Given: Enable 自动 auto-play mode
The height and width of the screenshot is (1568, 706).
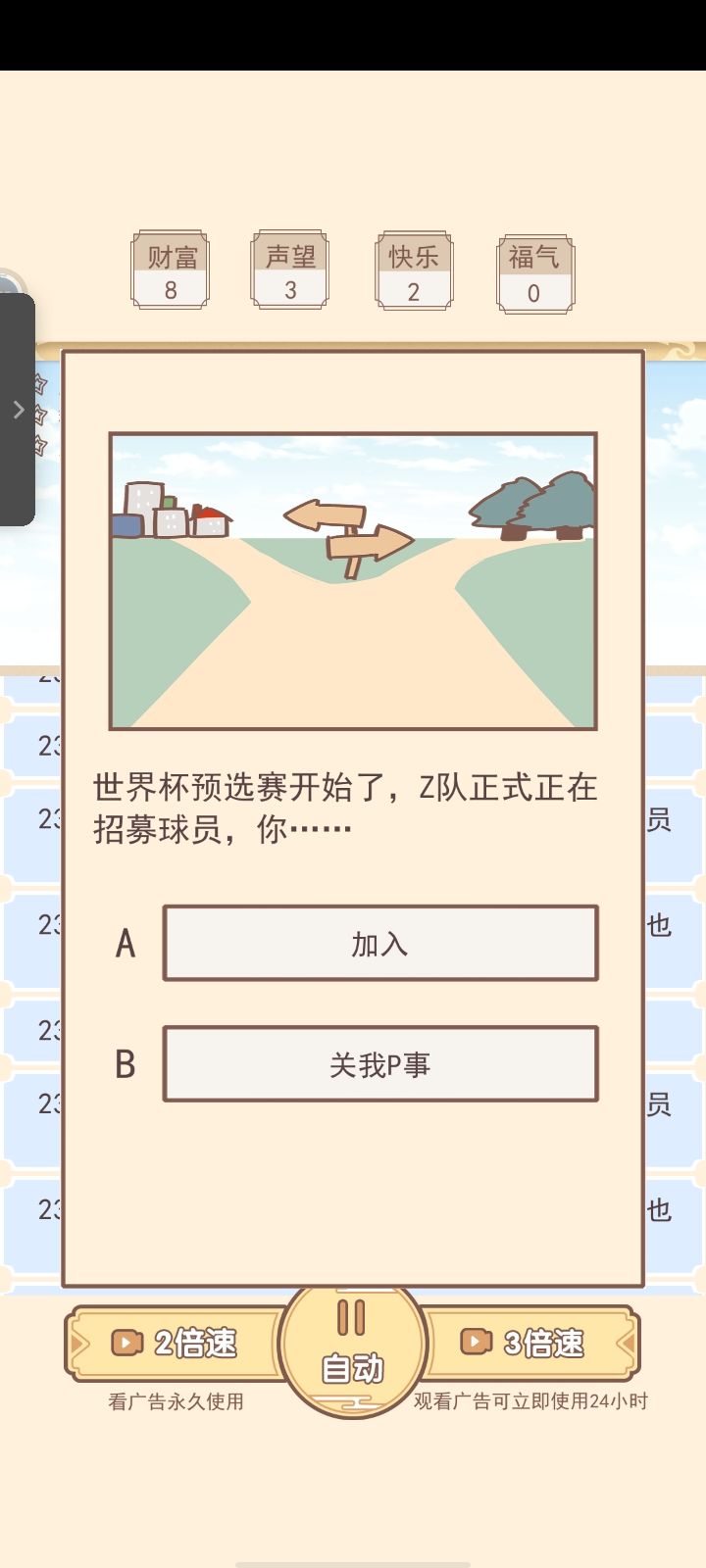Looking at the screenshot, I should [x=353, y=1364].
